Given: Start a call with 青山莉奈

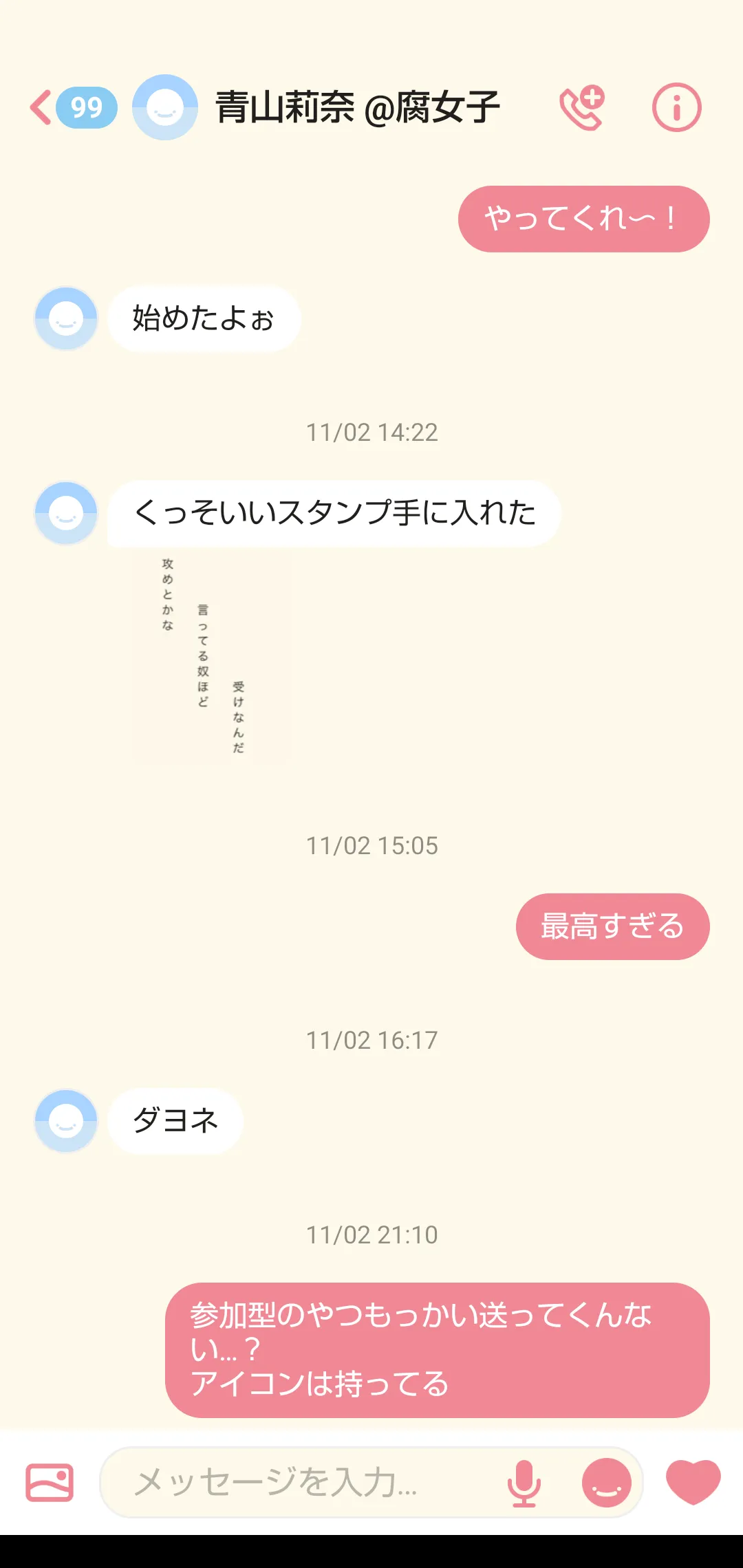Looking at the screenshot, I should [x=582, y=108].
